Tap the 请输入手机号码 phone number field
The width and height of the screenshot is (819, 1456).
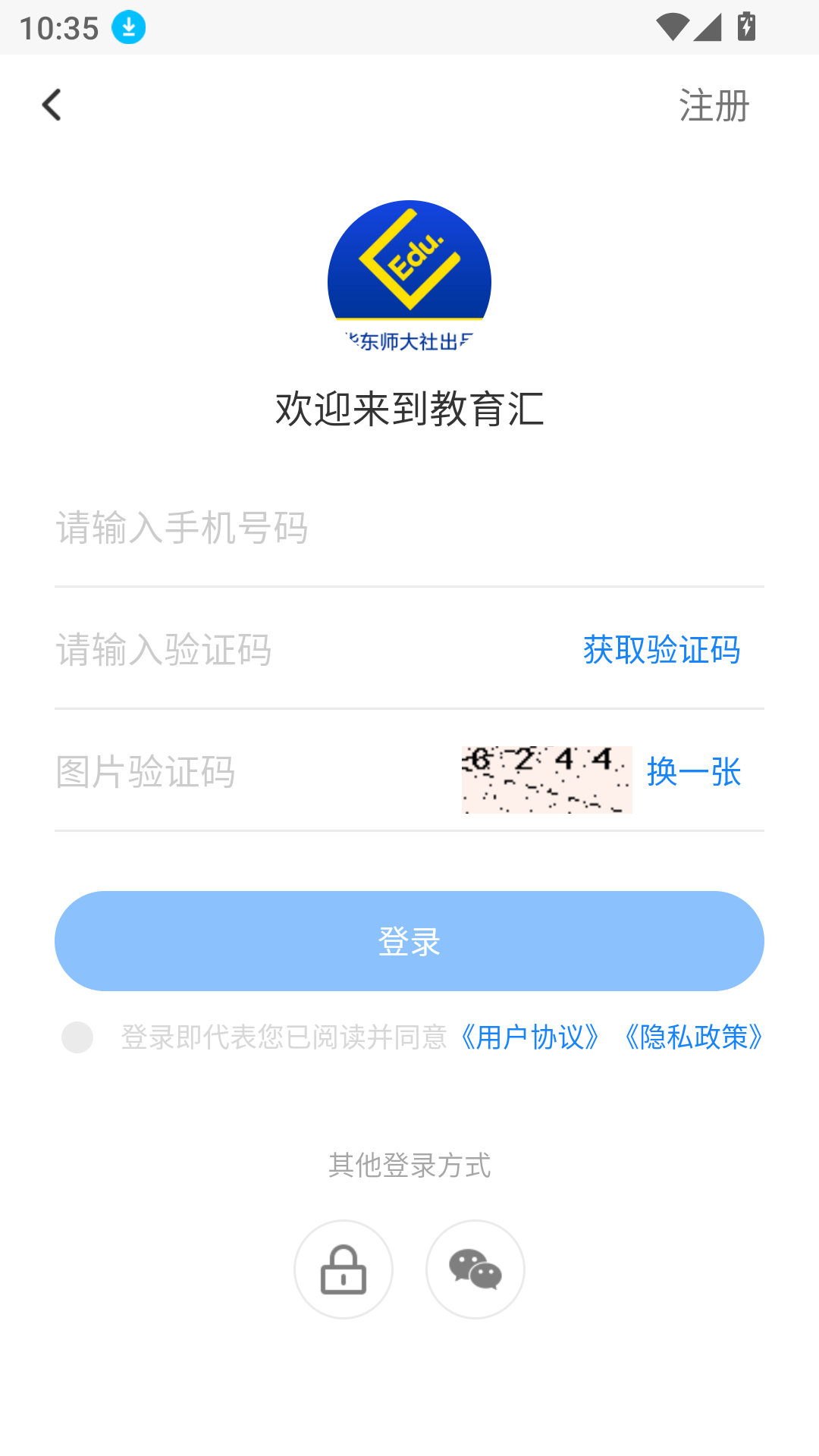coord(303,529)
